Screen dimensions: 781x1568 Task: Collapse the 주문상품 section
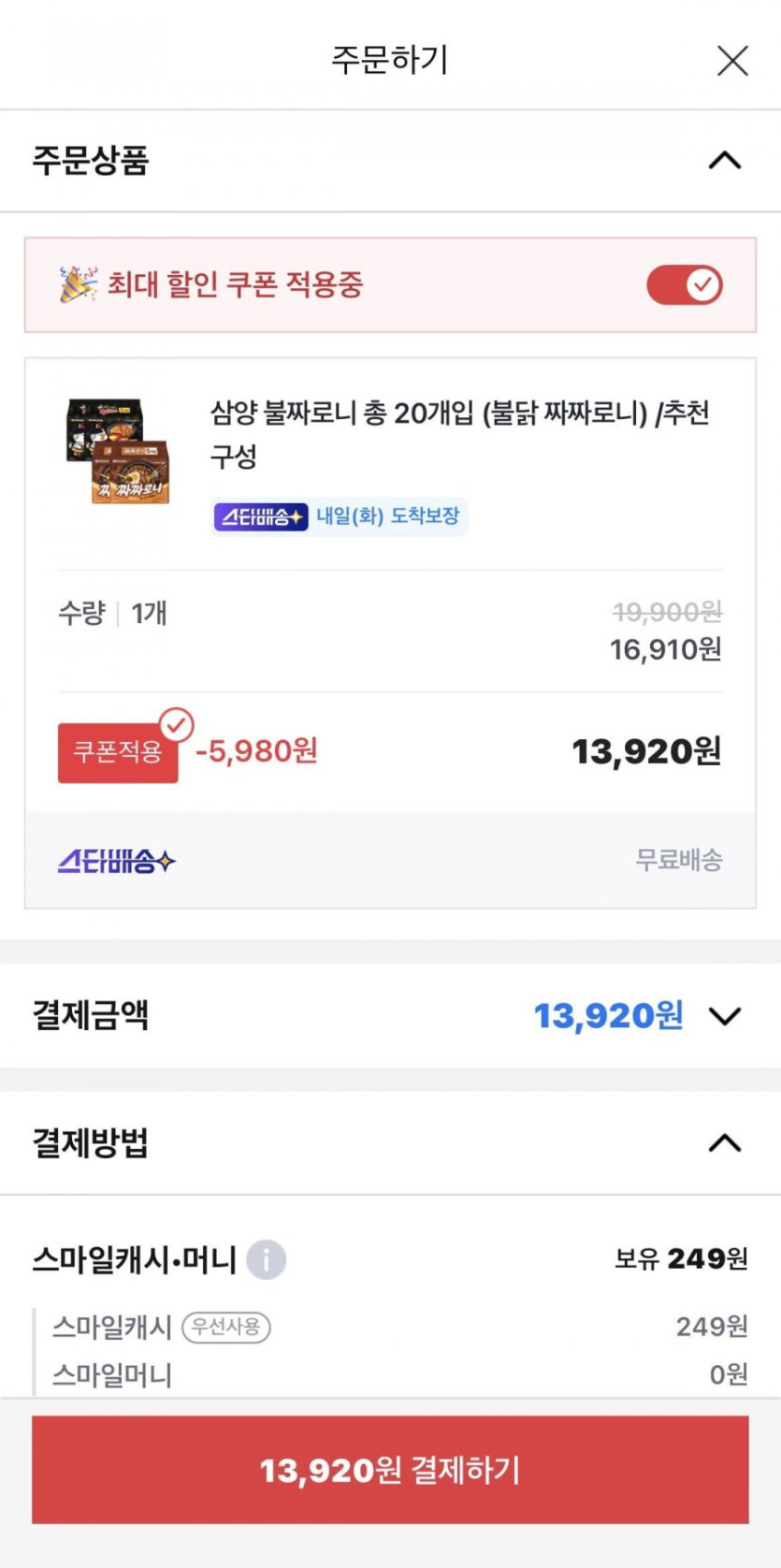coord(725,161)
